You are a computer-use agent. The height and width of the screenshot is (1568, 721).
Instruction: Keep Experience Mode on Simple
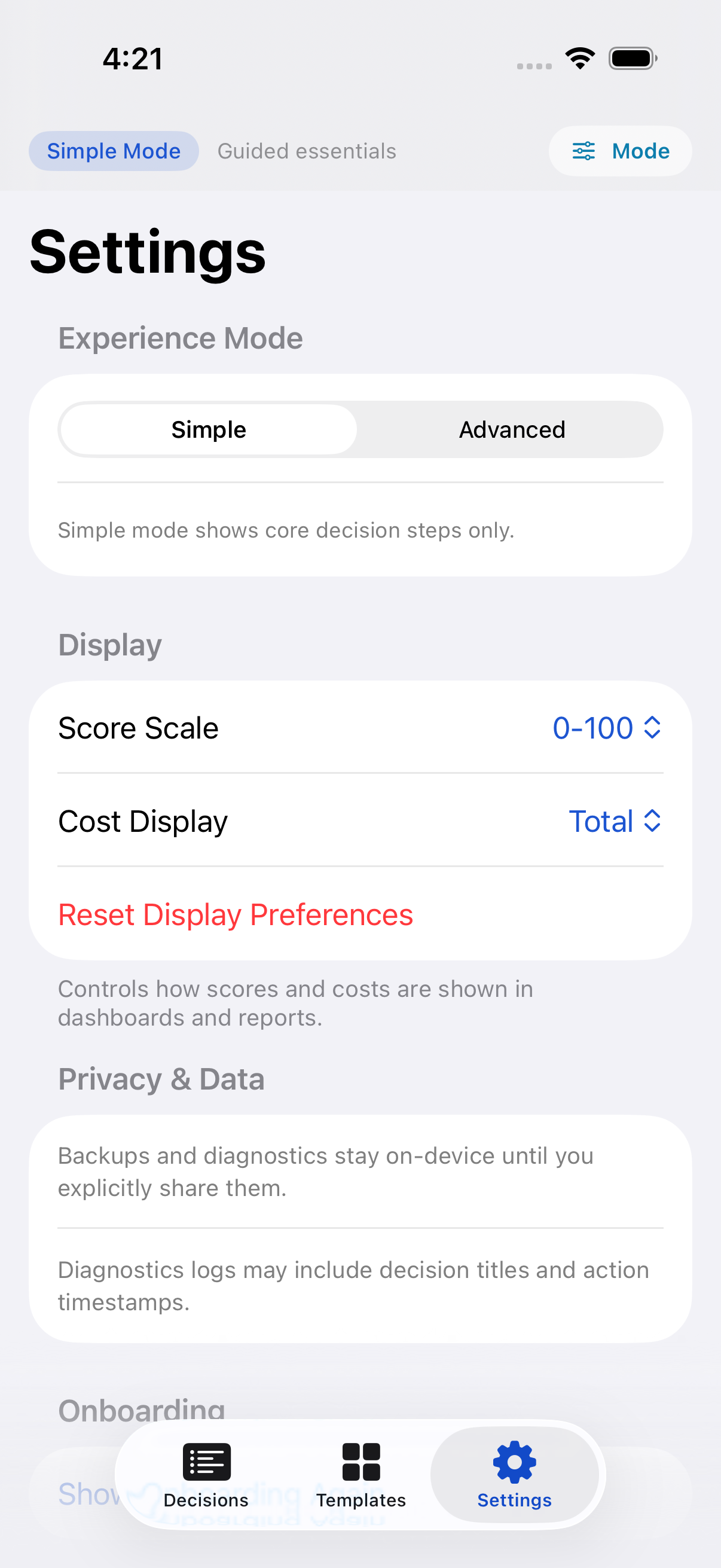[209, 429]
